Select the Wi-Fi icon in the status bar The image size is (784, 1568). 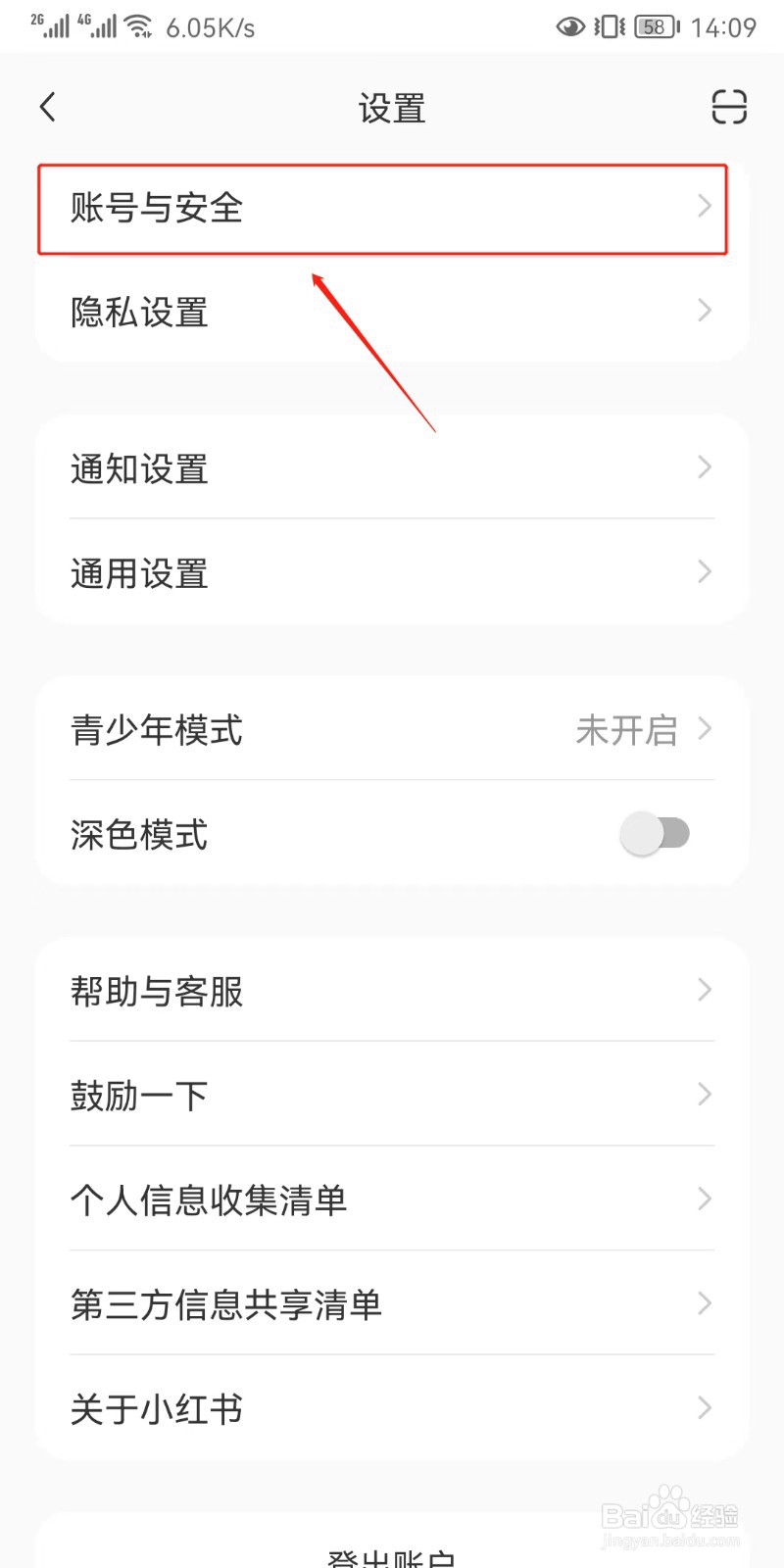tap(138, 25)
